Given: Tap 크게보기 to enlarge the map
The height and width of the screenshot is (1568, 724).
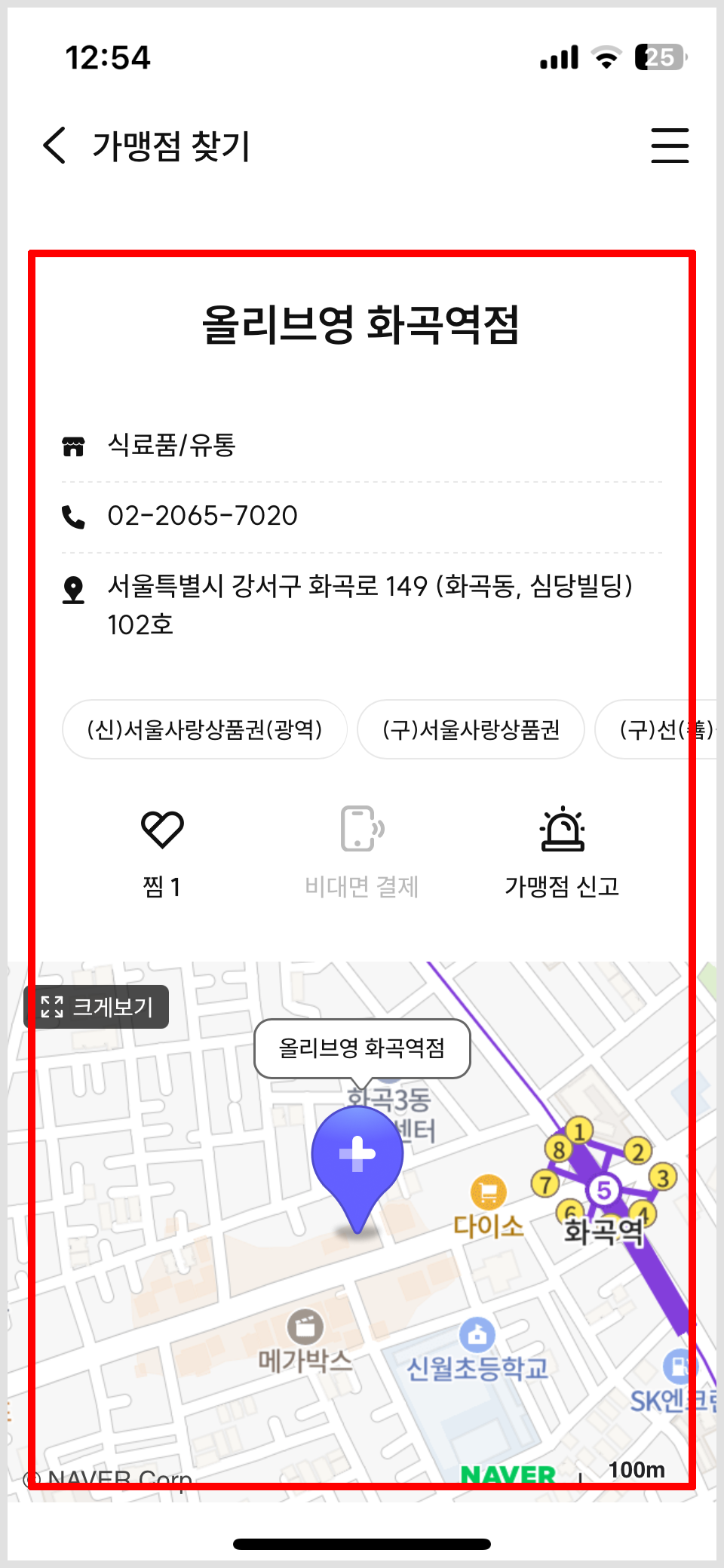Looking at the screenshot, I should 96,1005.
